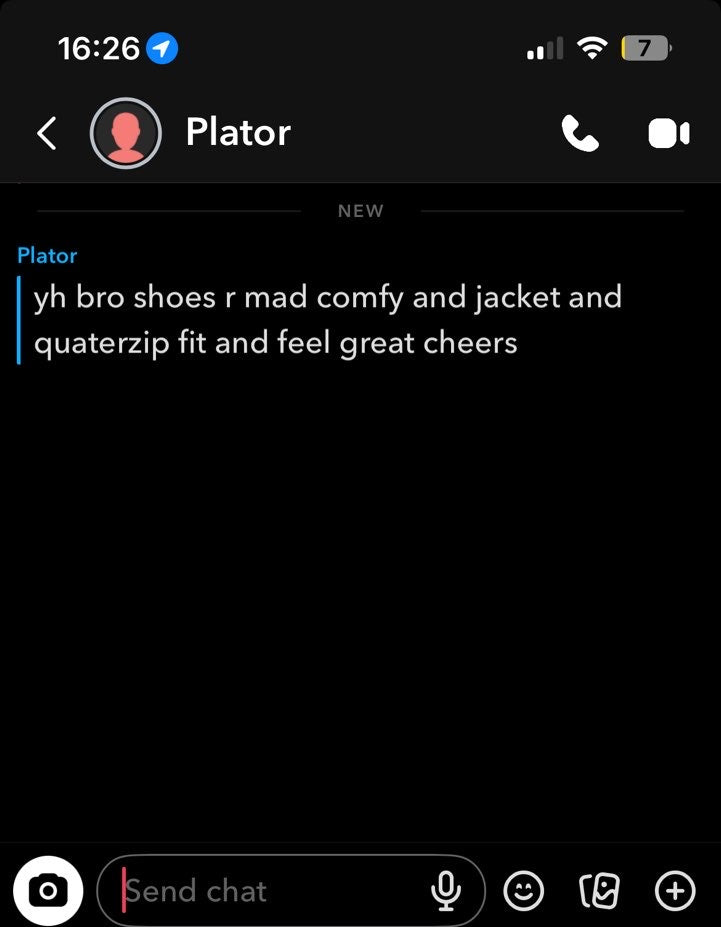This screenshot has height=927, width=721.
Task: Open Plator's profile avatar
Action: 126,133
